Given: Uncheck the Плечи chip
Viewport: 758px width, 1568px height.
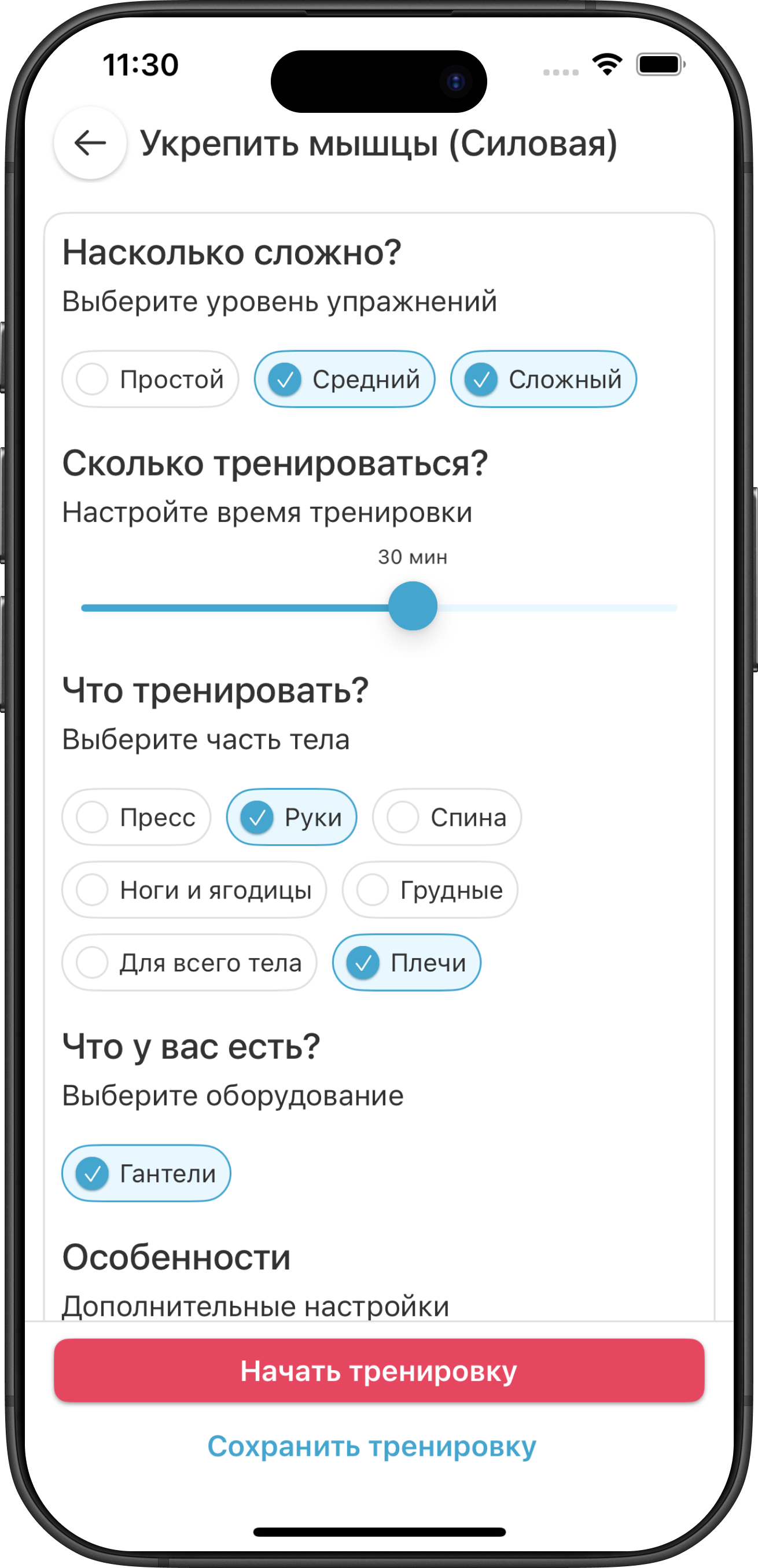Looking at the screenshot, I should (407, 963).
